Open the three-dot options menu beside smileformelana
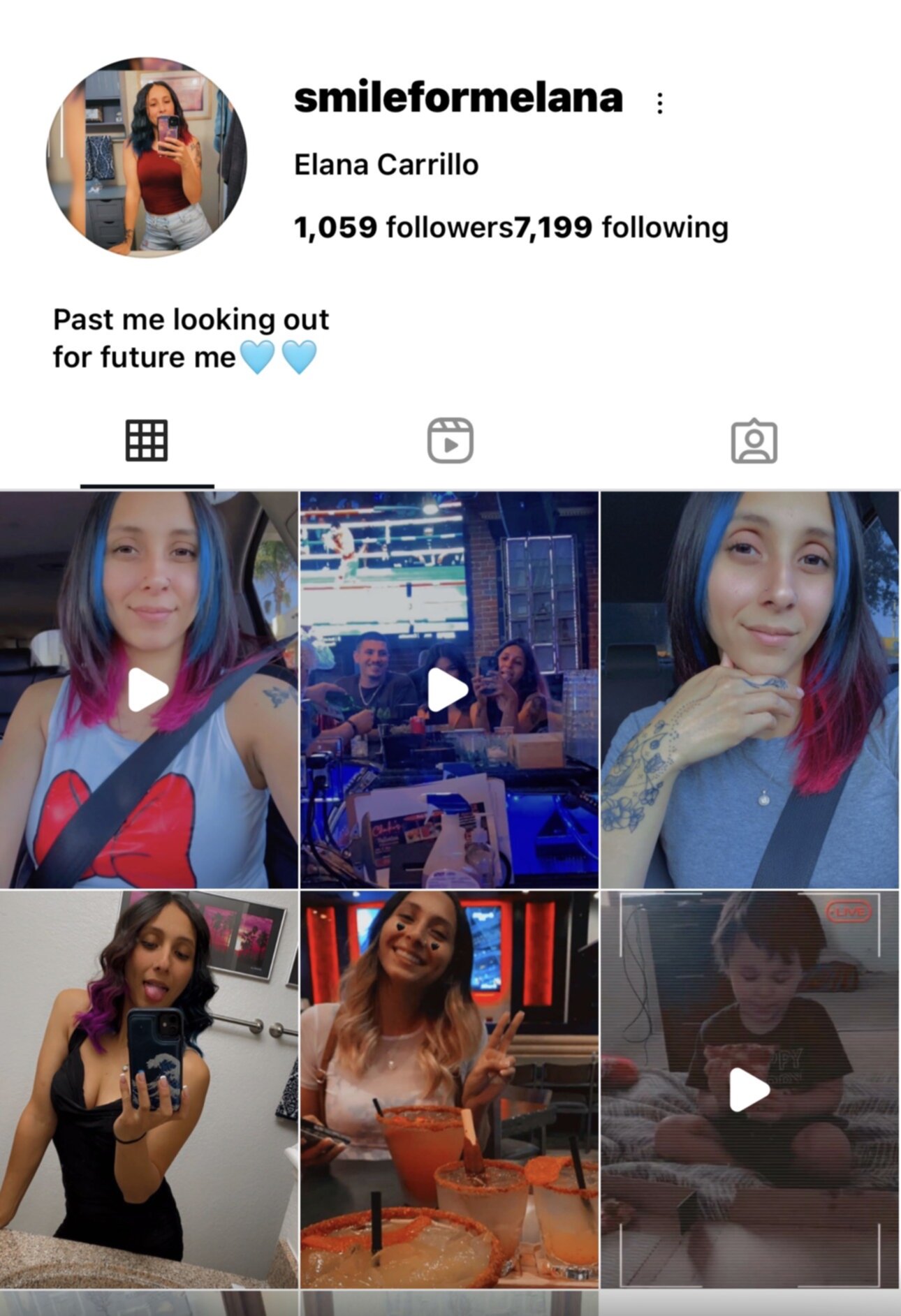This screenshot has height=1316, width=901. click(x=659, y=103)
